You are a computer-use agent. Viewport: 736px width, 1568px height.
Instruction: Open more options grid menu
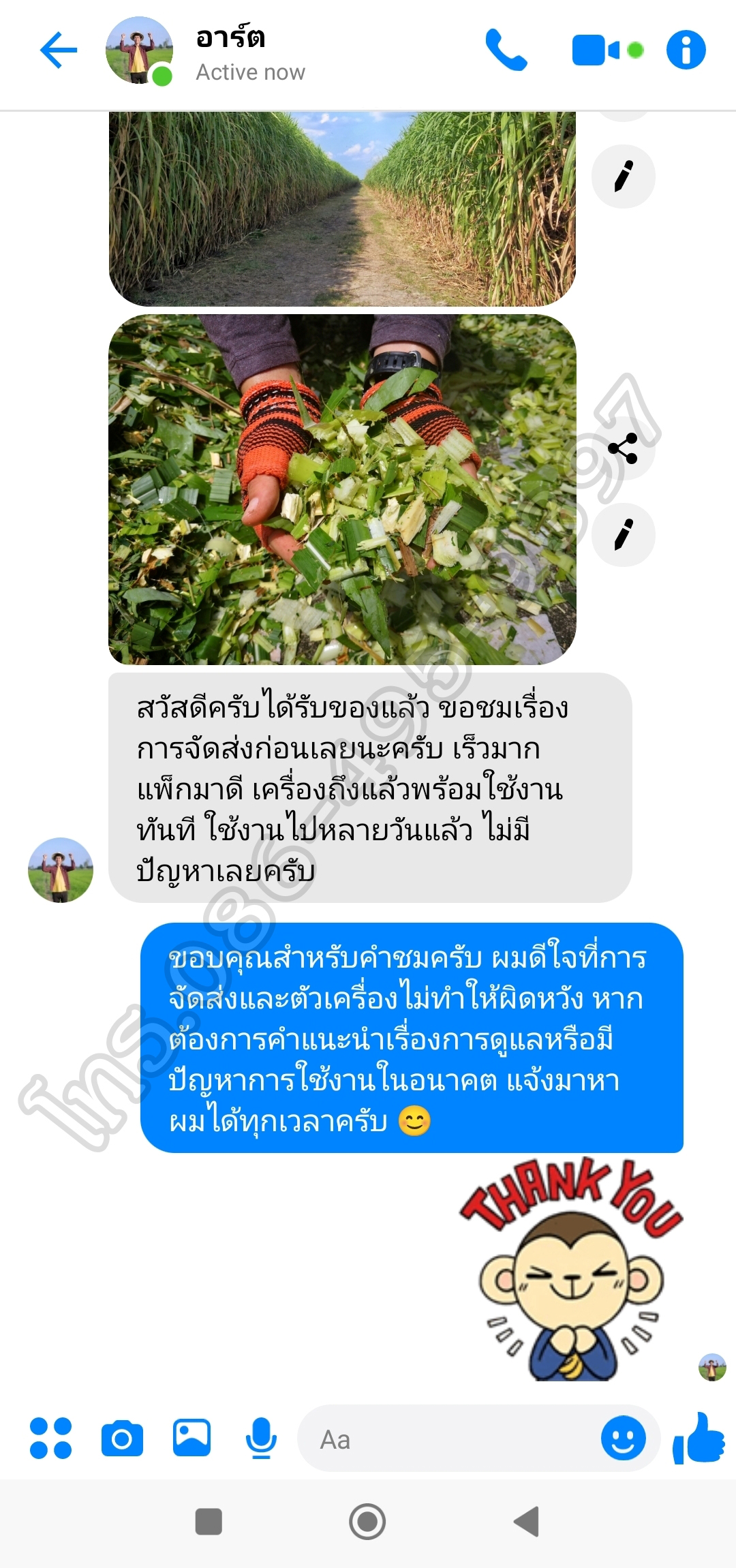point(50,1439)
